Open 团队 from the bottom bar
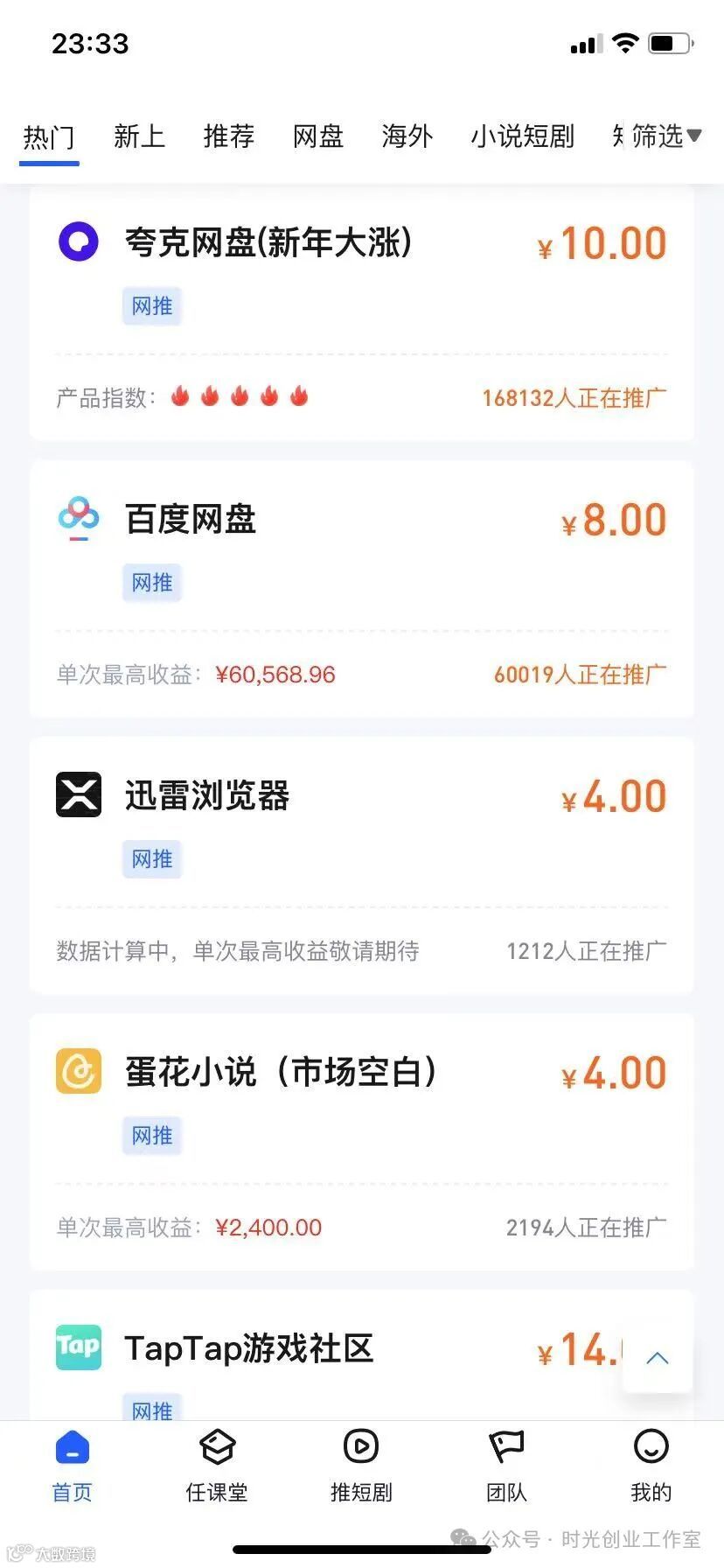 pos(505,1461)
